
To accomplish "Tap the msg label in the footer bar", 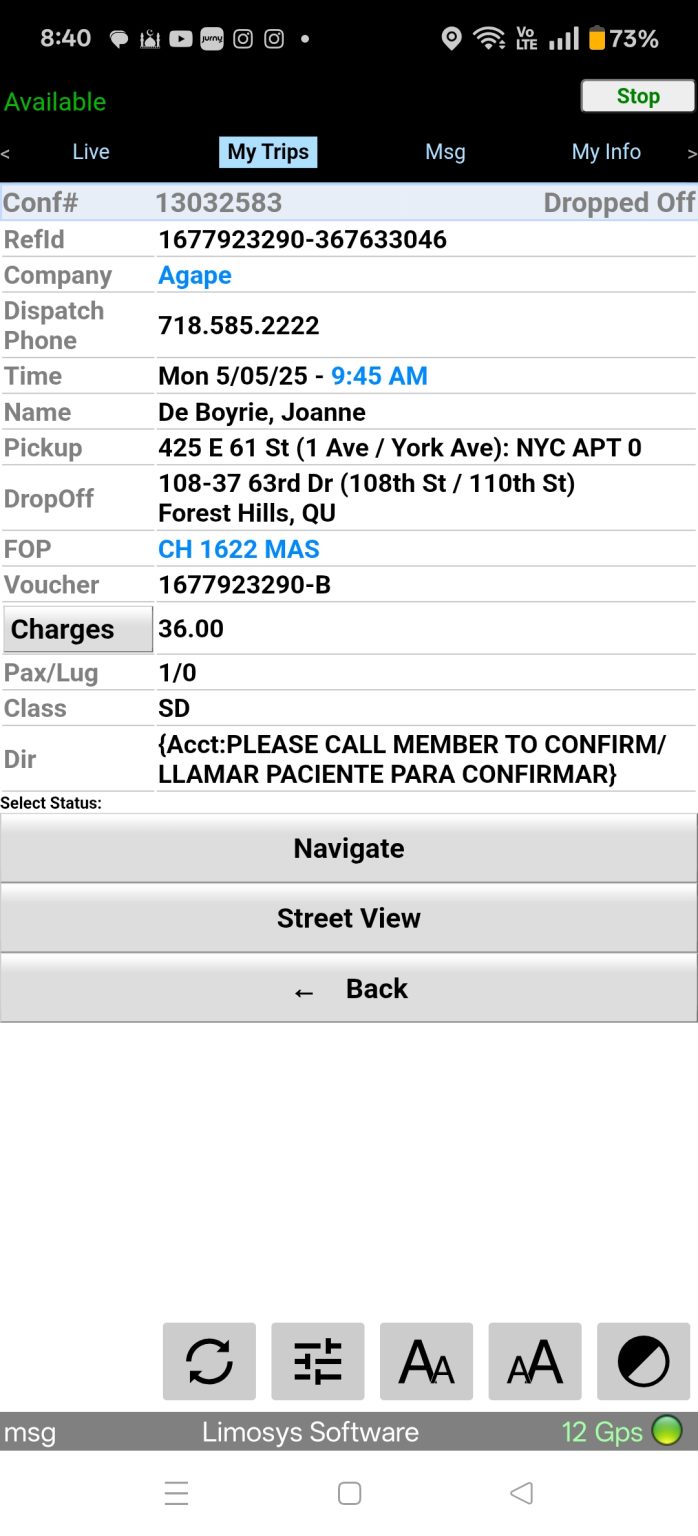I will click(30, 1432).
